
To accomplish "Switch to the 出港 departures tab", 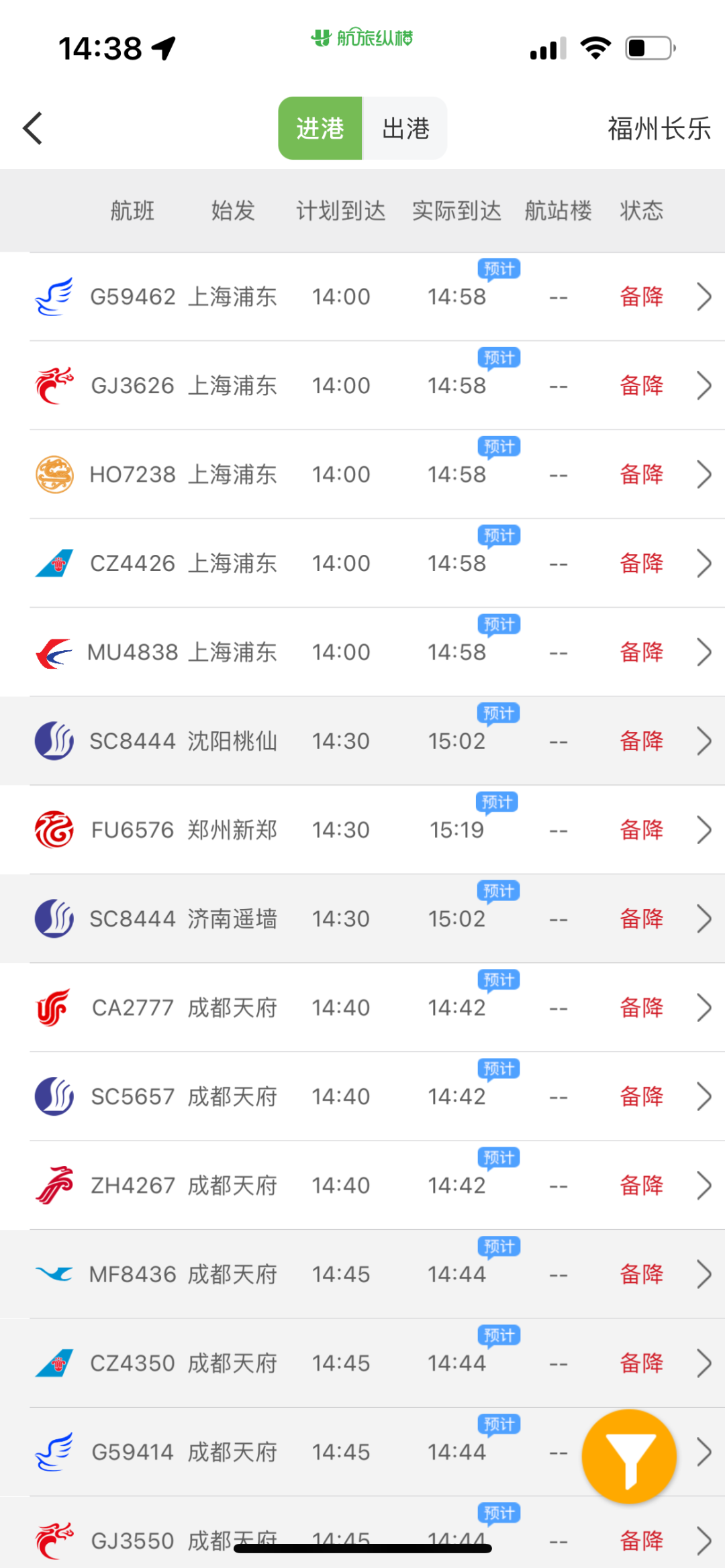I will click(405, 128).
